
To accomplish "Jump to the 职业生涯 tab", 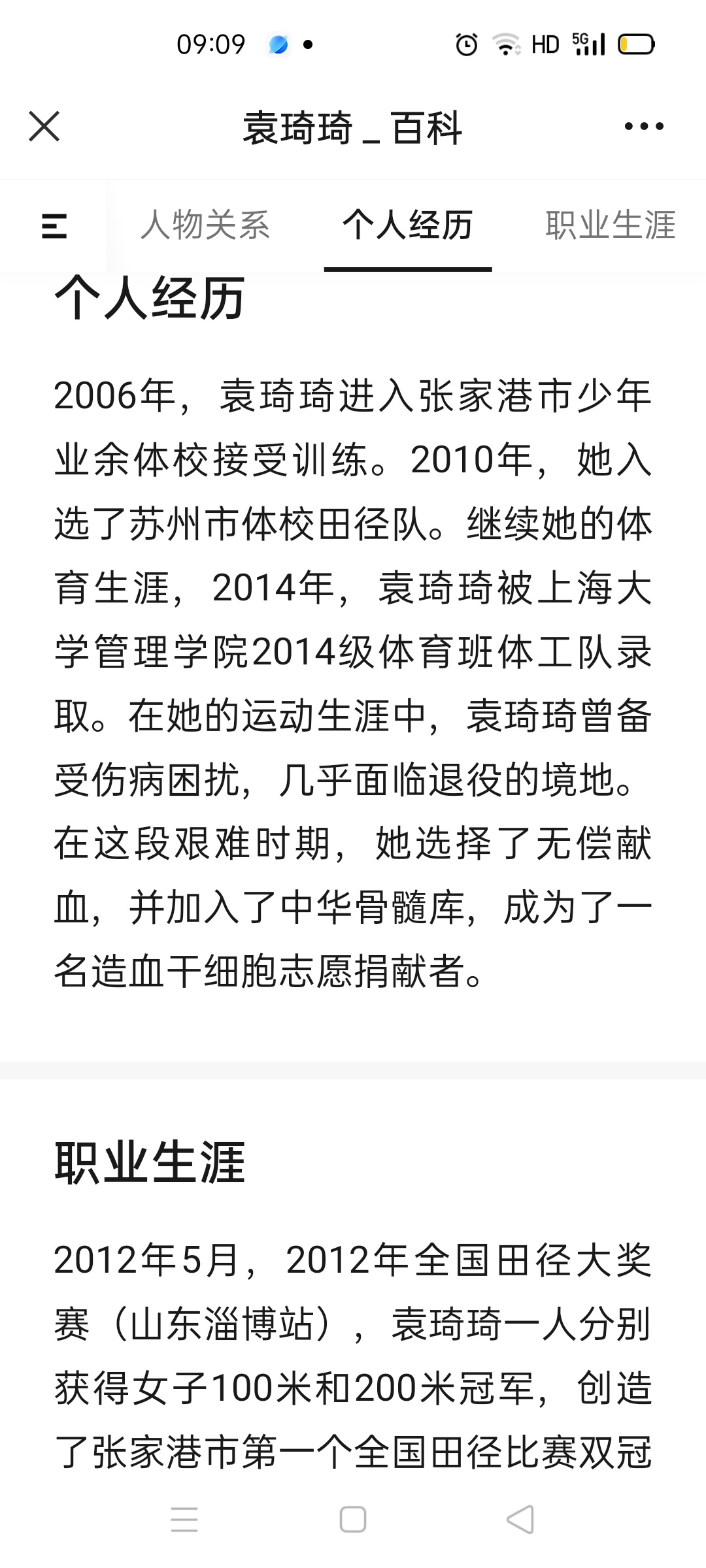I will (x=610, y=226).
